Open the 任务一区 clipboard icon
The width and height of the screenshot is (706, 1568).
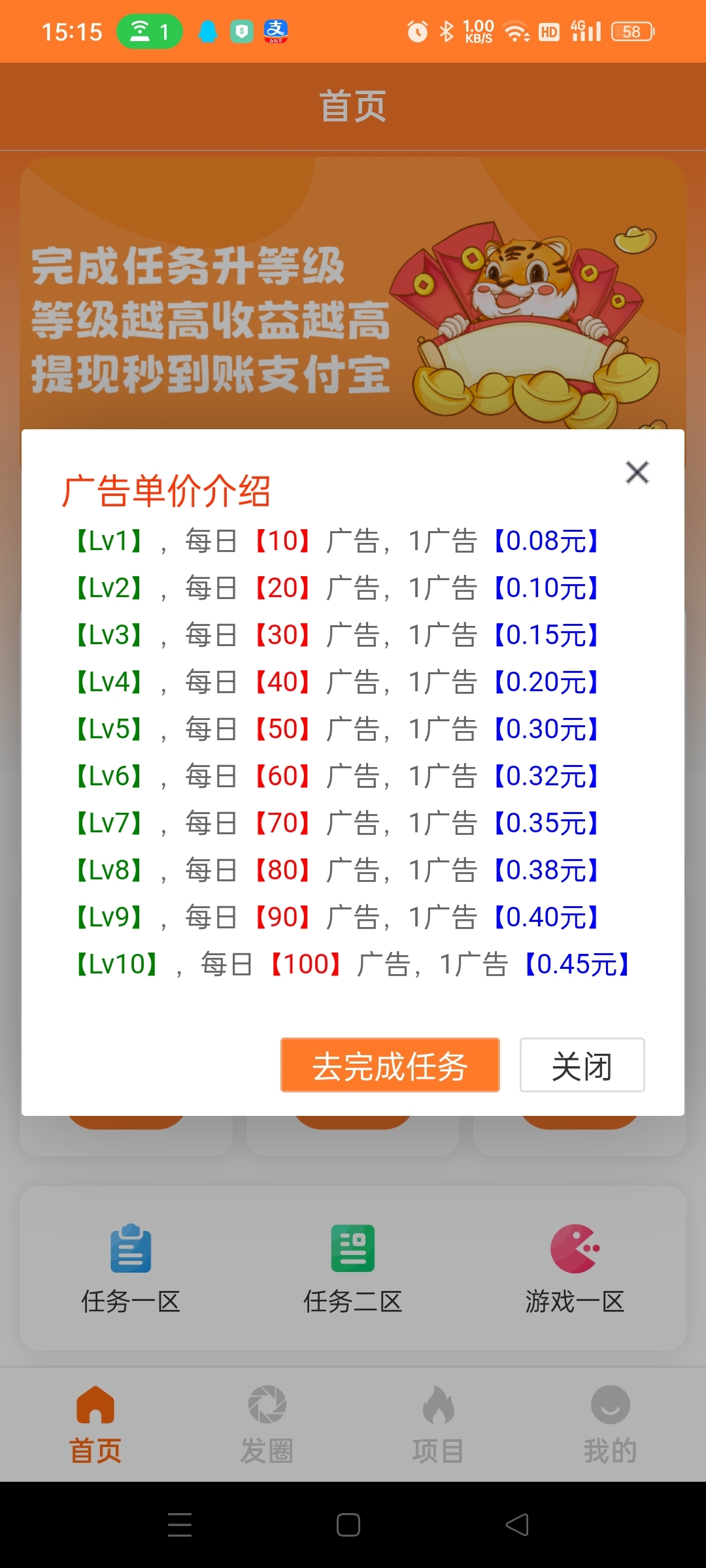pyautogui.click(x=131, y=1250)
